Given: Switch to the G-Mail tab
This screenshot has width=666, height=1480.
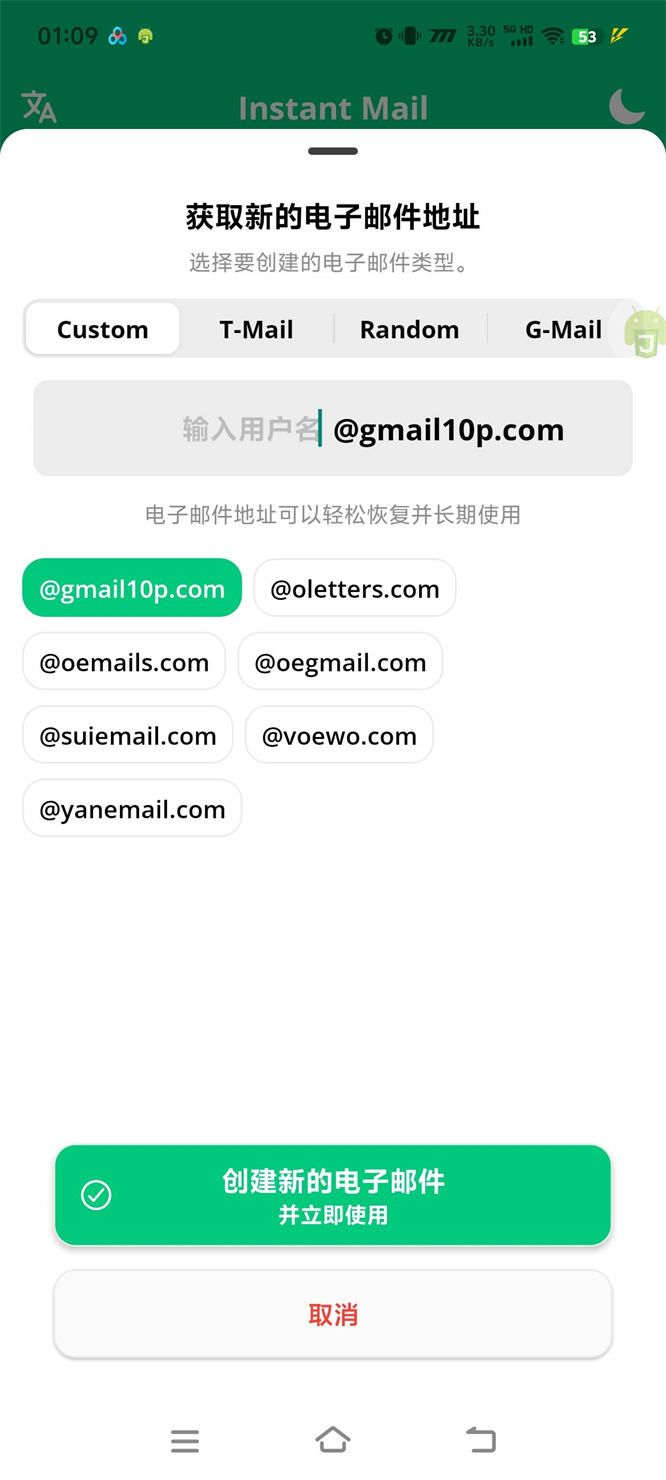Looking at the screenshot, I should click(x=562, y=329).
